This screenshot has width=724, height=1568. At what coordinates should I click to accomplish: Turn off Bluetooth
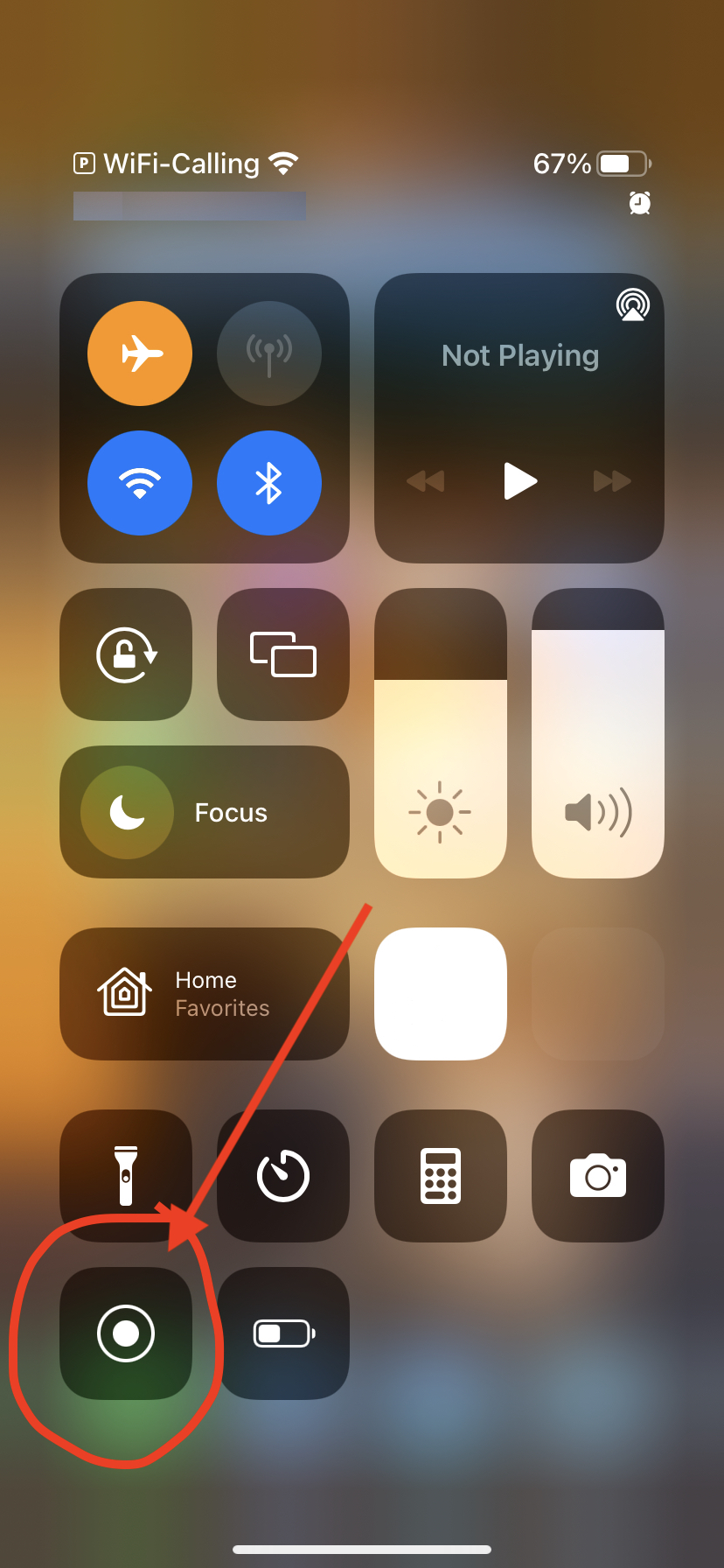tap(269, 483)
